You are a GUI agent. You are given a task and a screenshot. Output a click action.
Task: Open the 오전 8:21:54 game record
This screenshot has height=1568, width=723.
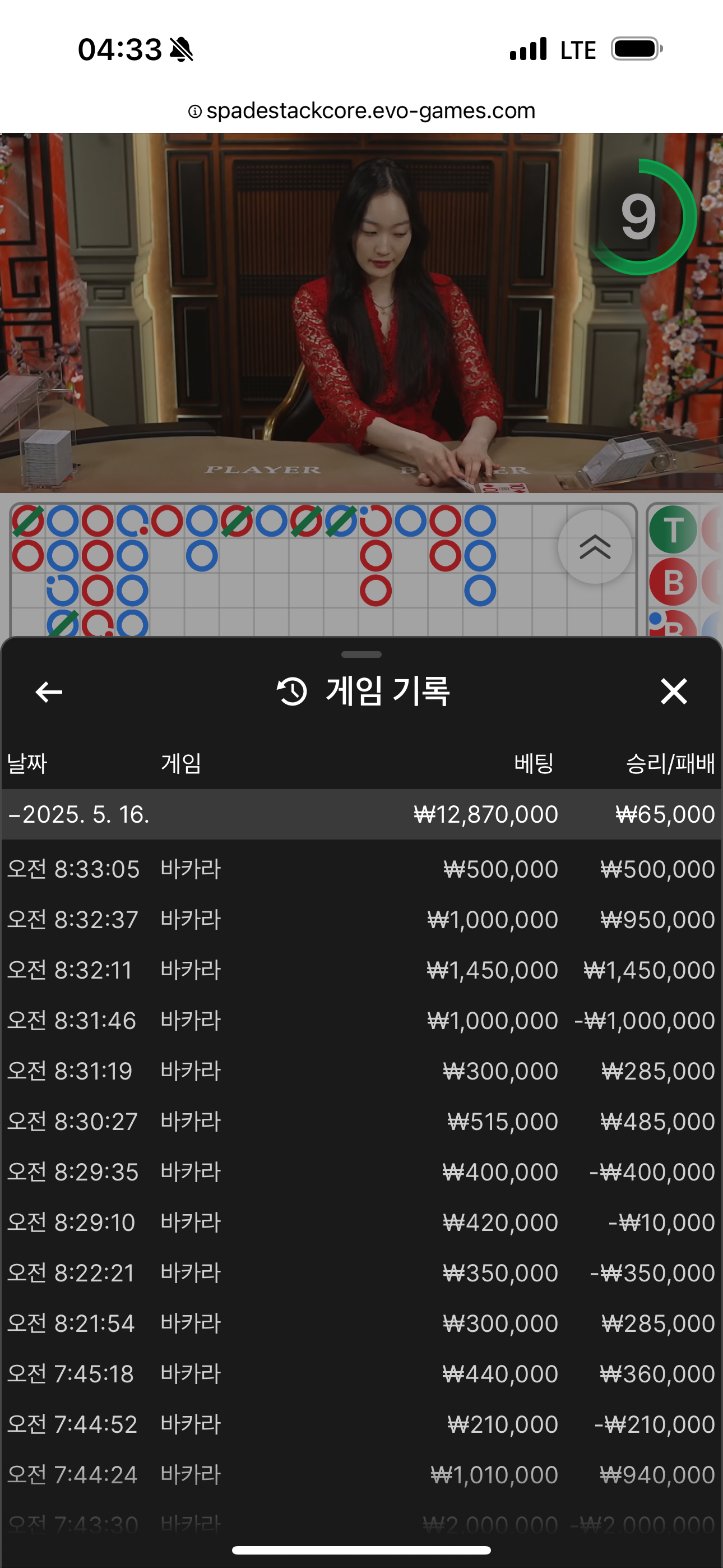point(361,1324)
